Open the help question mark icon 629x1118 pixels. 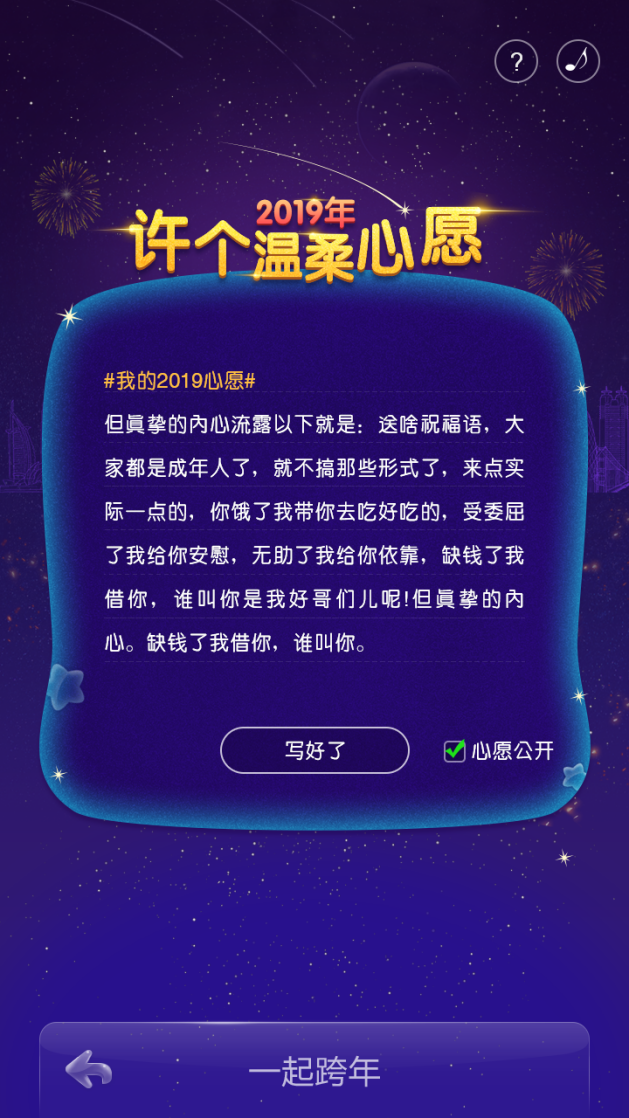coord(516,62)
